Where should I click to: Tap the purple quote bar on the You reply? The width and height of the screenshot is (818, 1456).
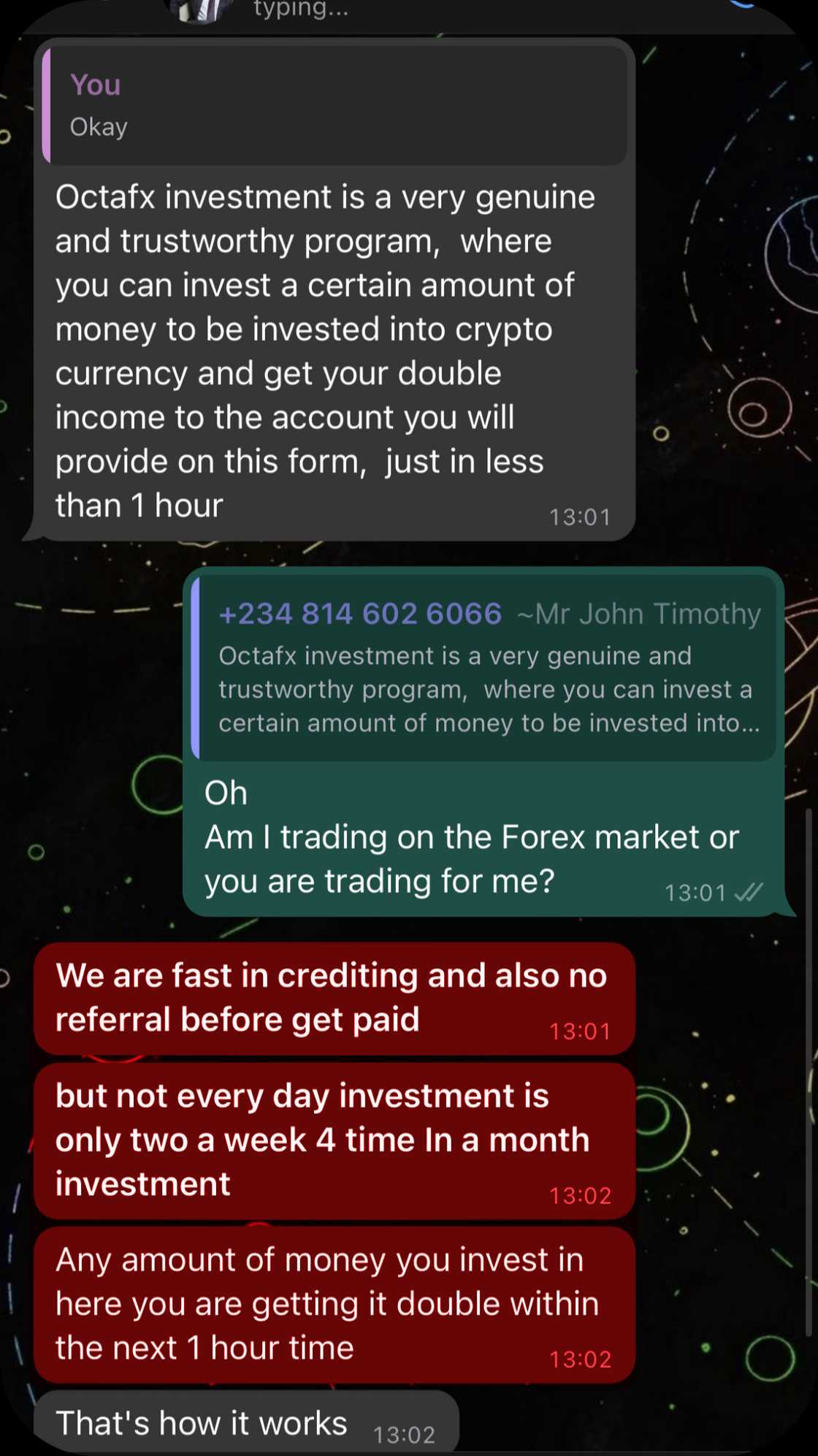pyautogui.click(x=48, y=104)
